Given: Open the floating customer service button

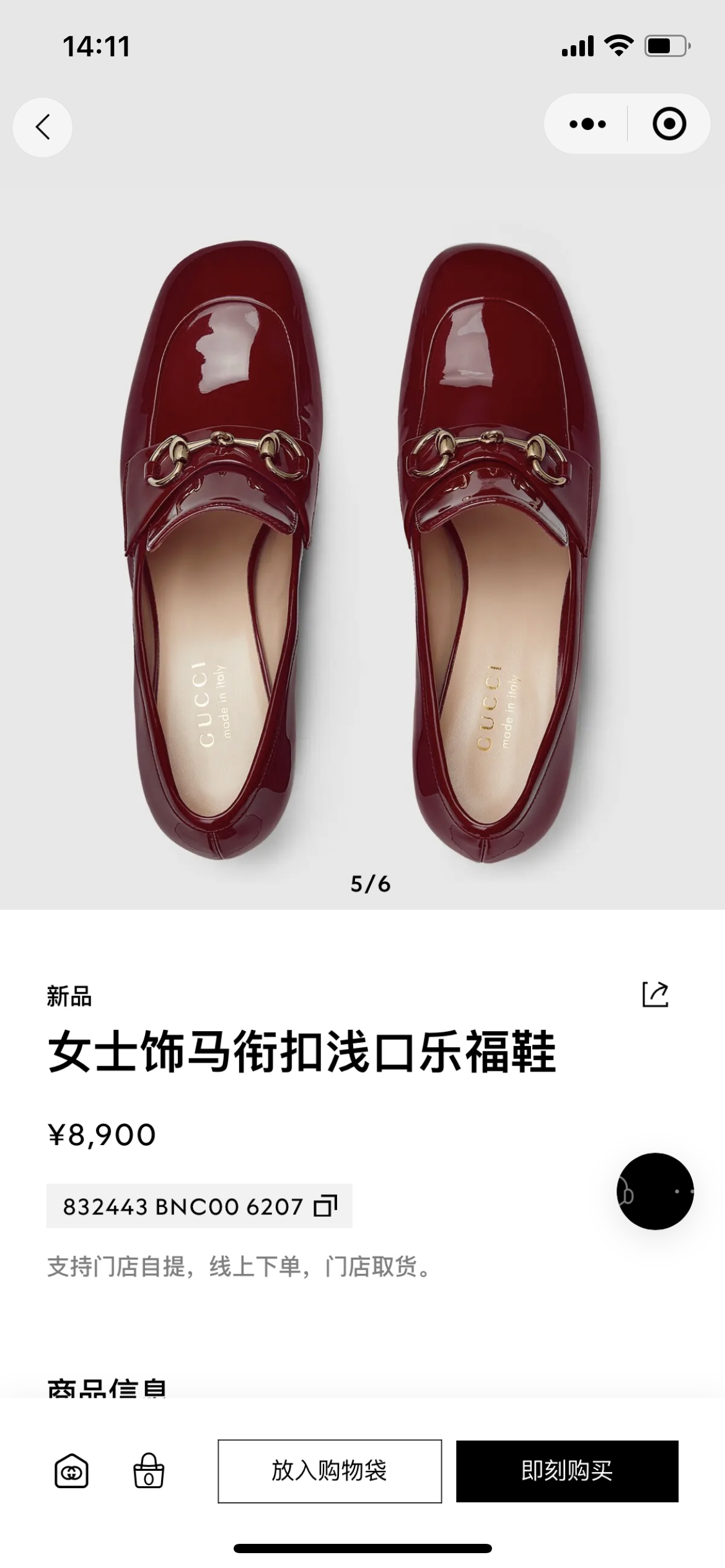Looking at the screenshot, I should tap(655, 1191).
